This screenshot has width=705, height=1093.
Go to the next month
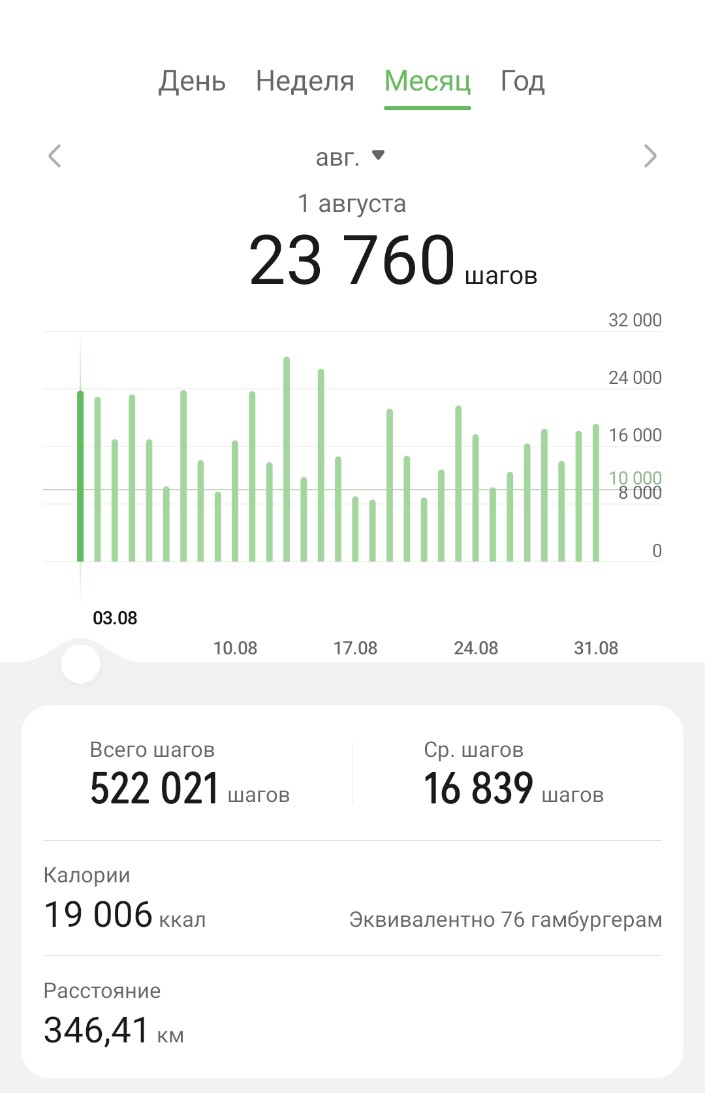tap(651, 156)
